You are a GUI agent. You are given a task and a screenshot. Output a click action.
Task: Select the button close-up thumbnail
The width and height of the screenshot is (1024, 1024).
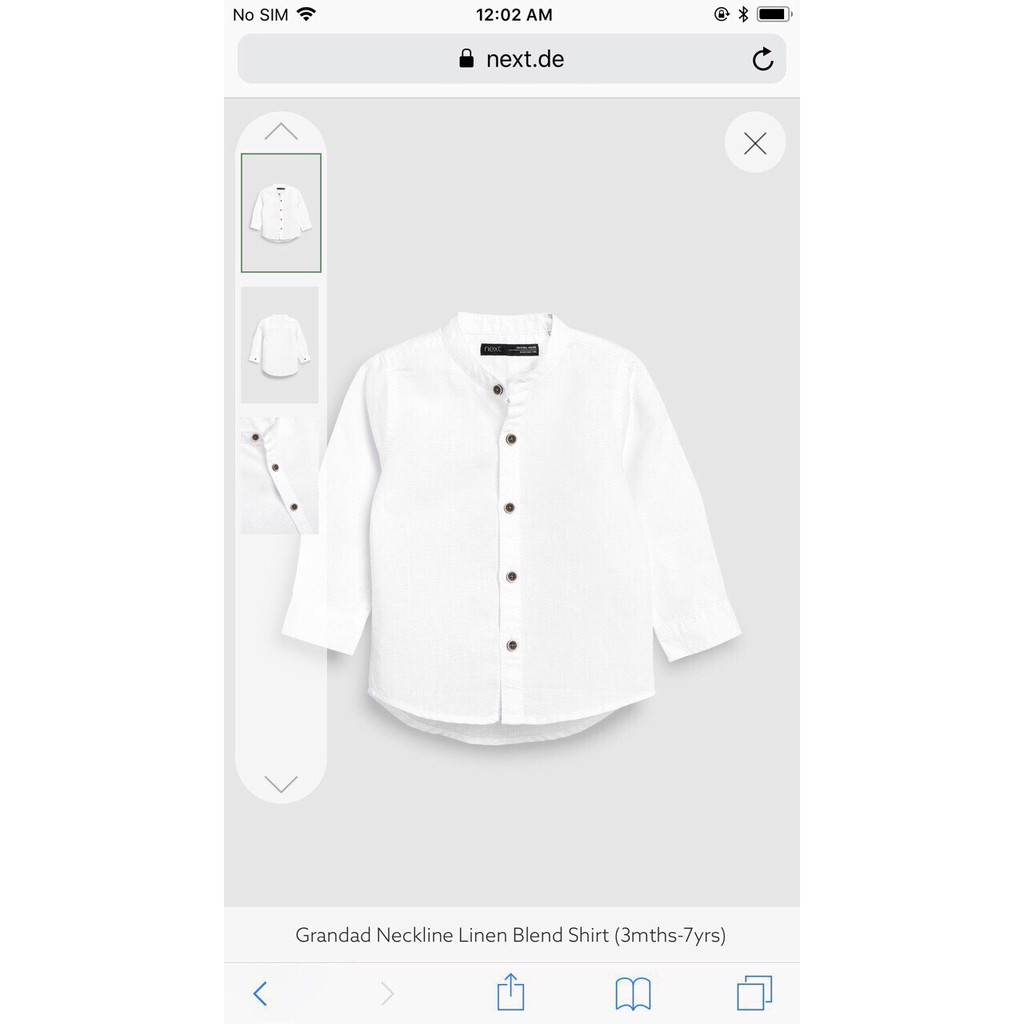(280, 475)
